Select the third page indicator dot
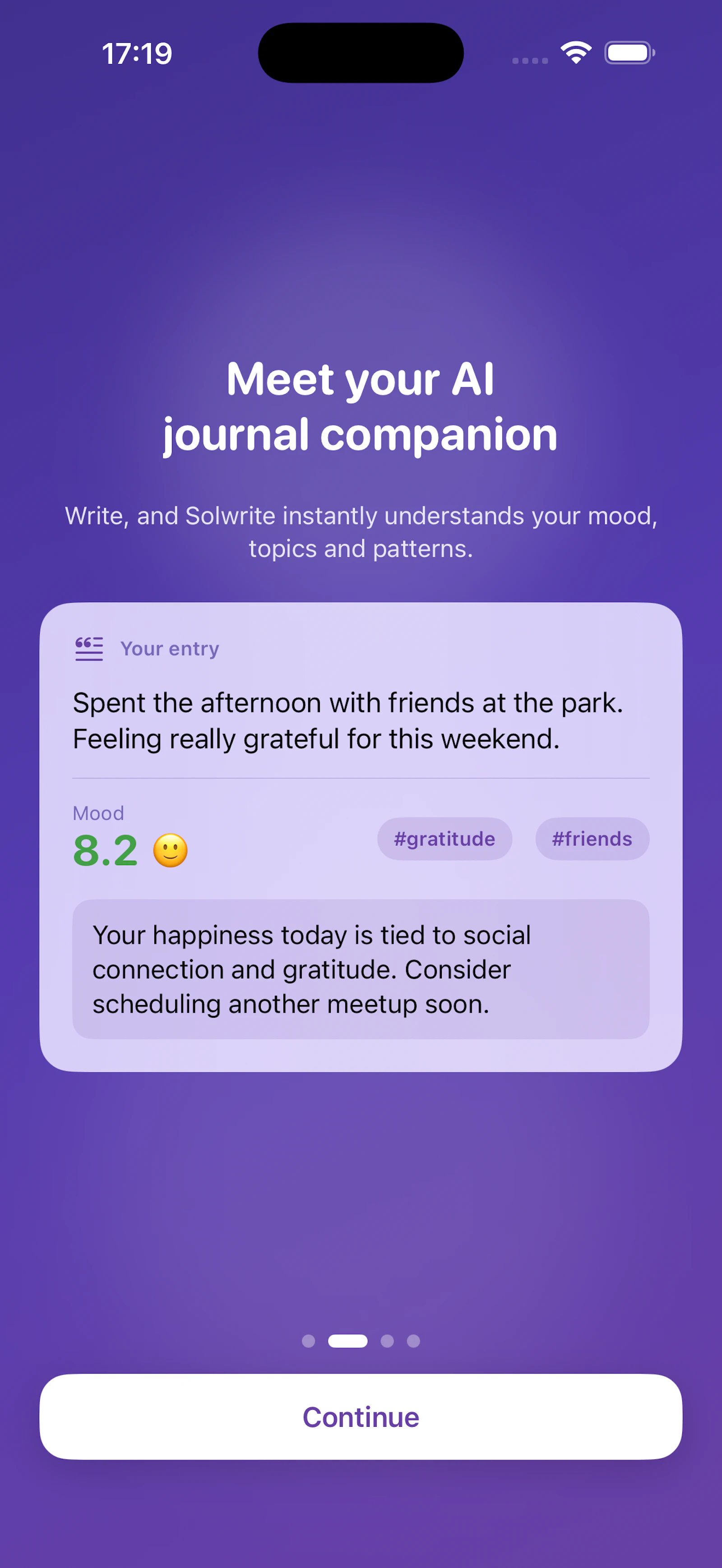Screen dimensions: 722x1568 pyautogui.click(x=387, y=1341)
